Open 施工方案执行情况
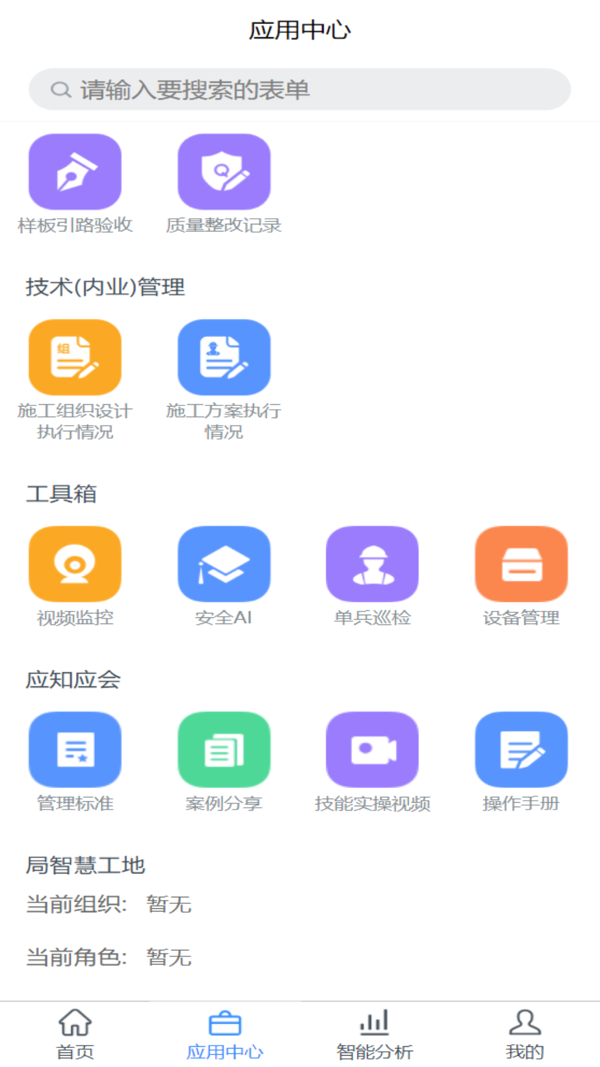The width and height of the screenshot is (600, 1067). pyautogui.click(x=224, y=358)
